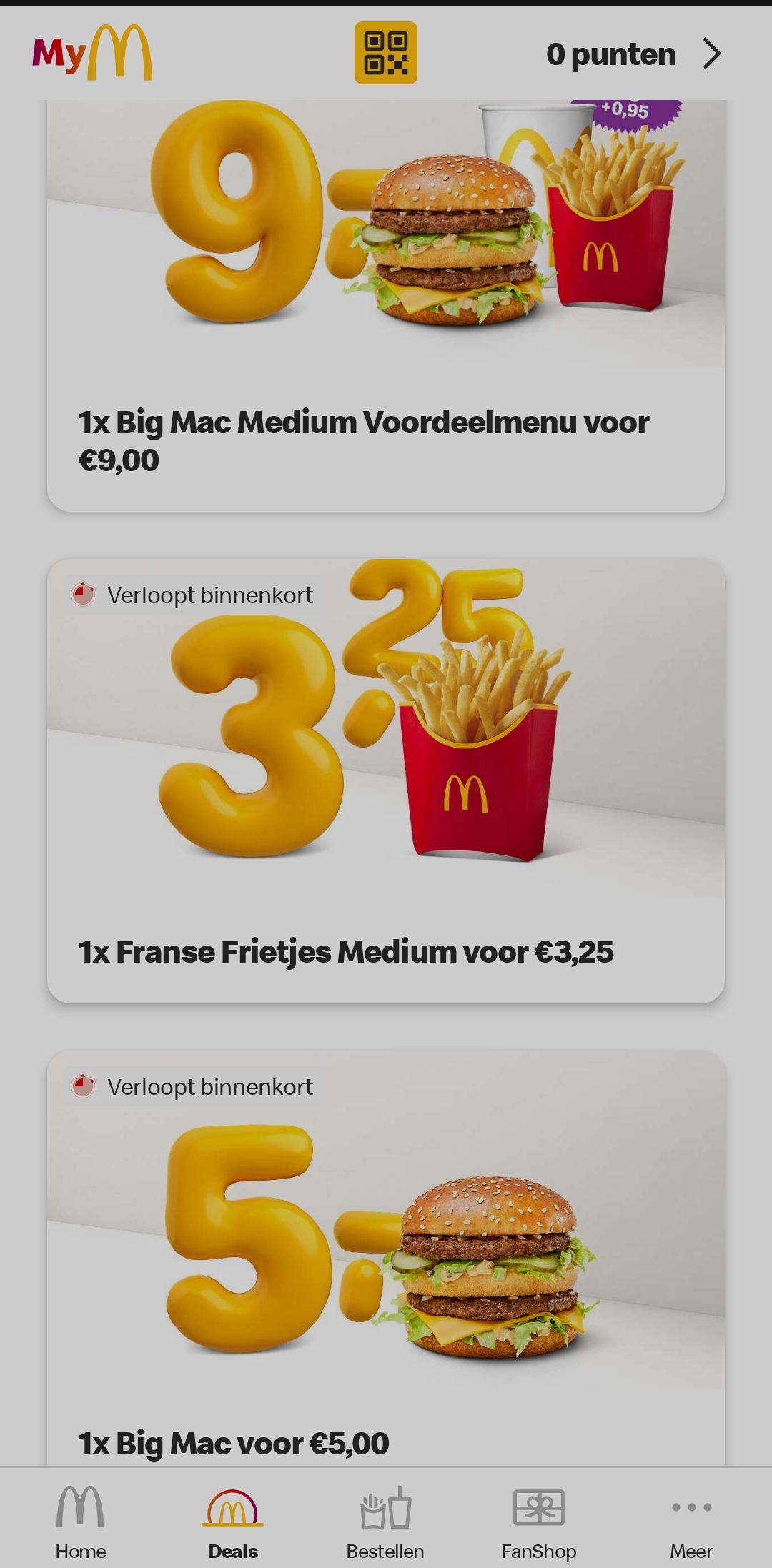
Task: Open the Bestellen tab
Action: (x=385, y=1521)
